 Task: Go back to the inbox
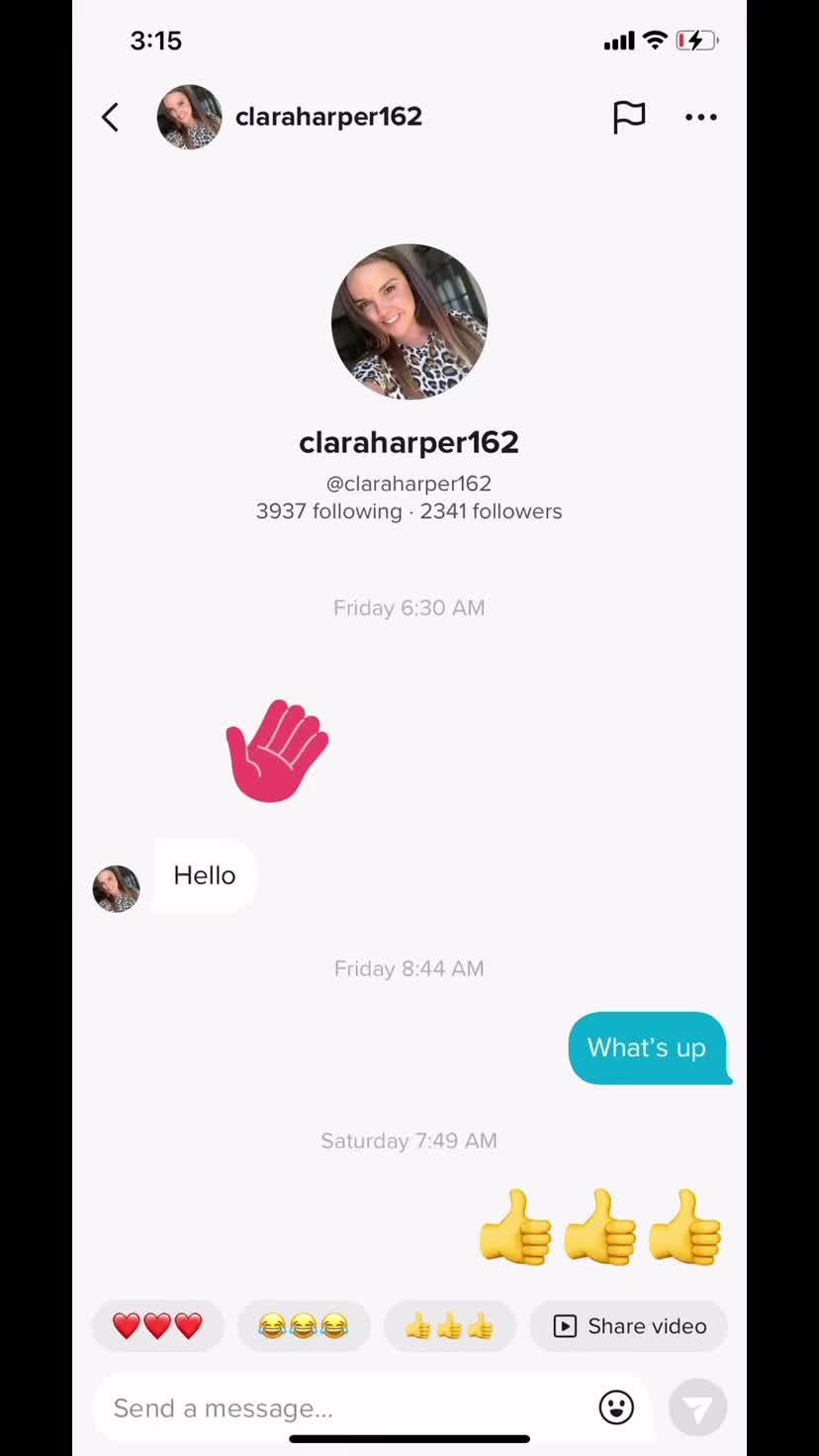(110, 117)
